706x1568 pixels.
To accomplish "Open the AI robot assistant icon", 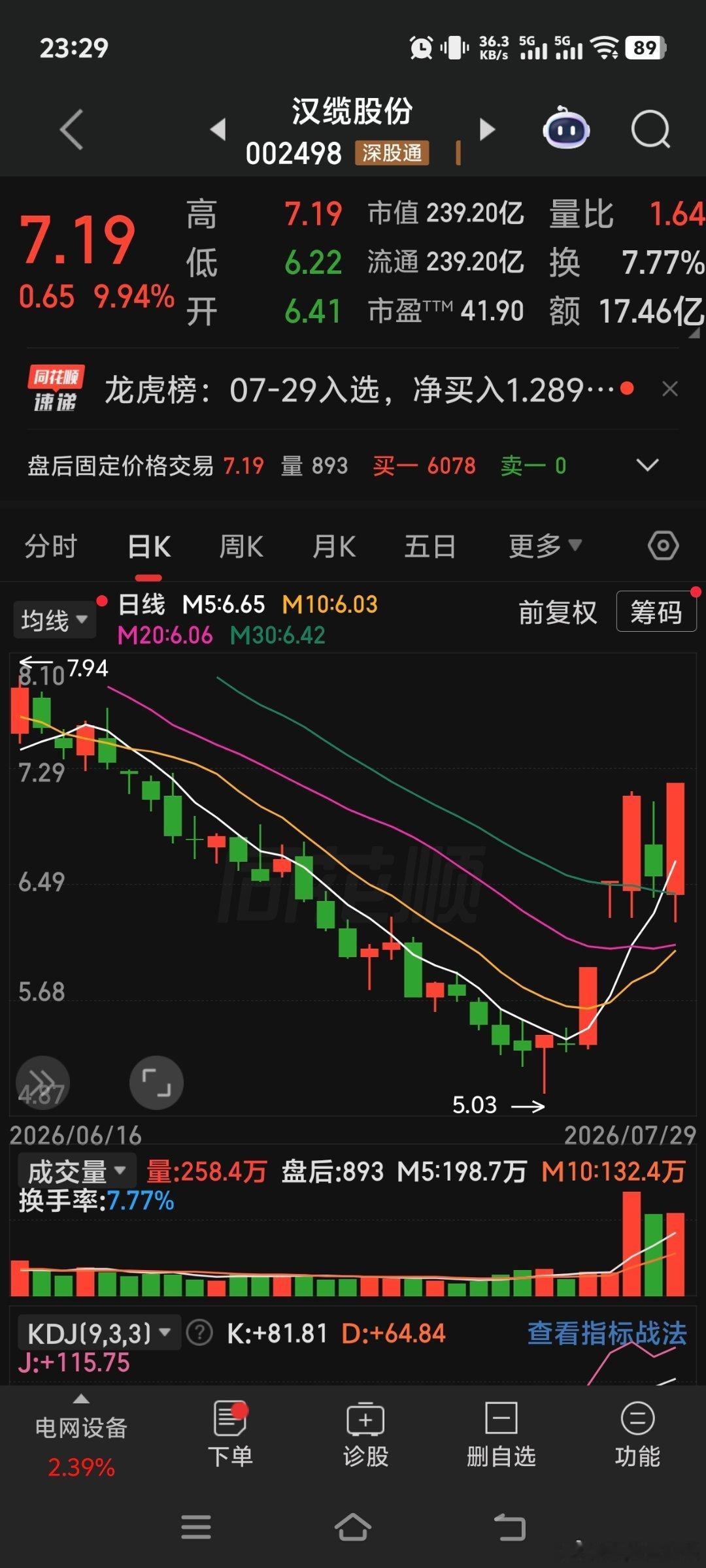I will click(x=566, y=127).
